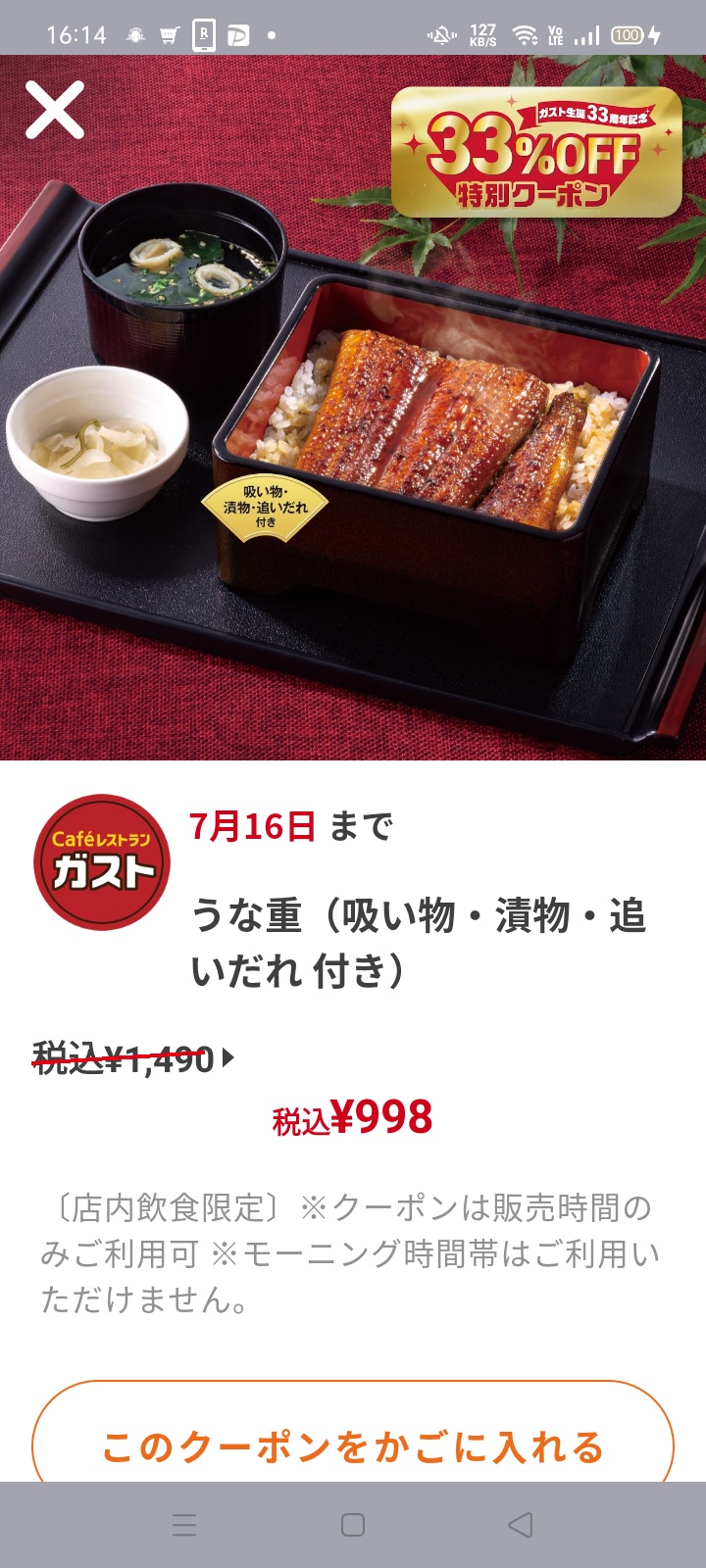Tap the system back button
The width and height of the screenshot is (706, 1568).
[x=521, y=1525]
